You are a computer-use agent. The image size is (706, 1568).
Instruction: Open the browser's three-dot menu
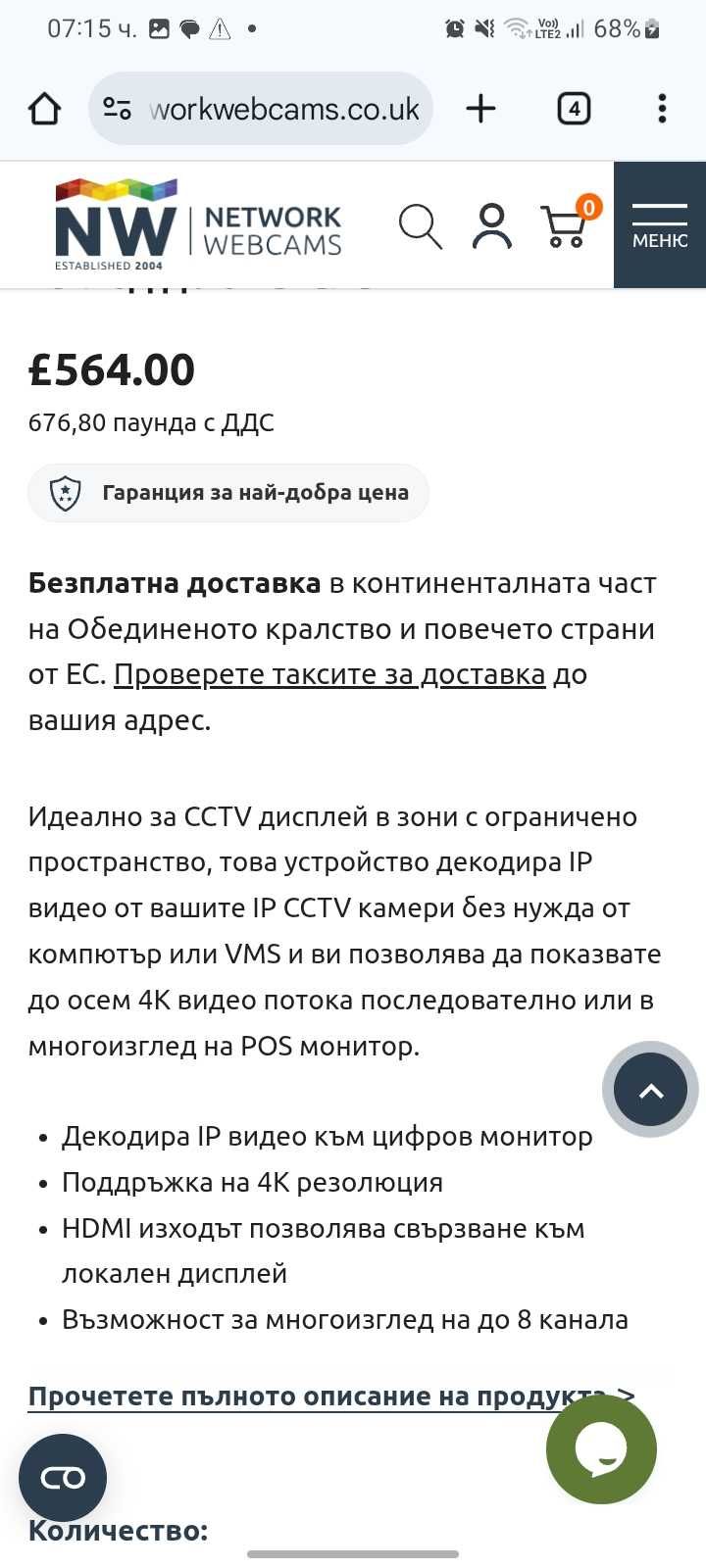(x=662, y=109)
